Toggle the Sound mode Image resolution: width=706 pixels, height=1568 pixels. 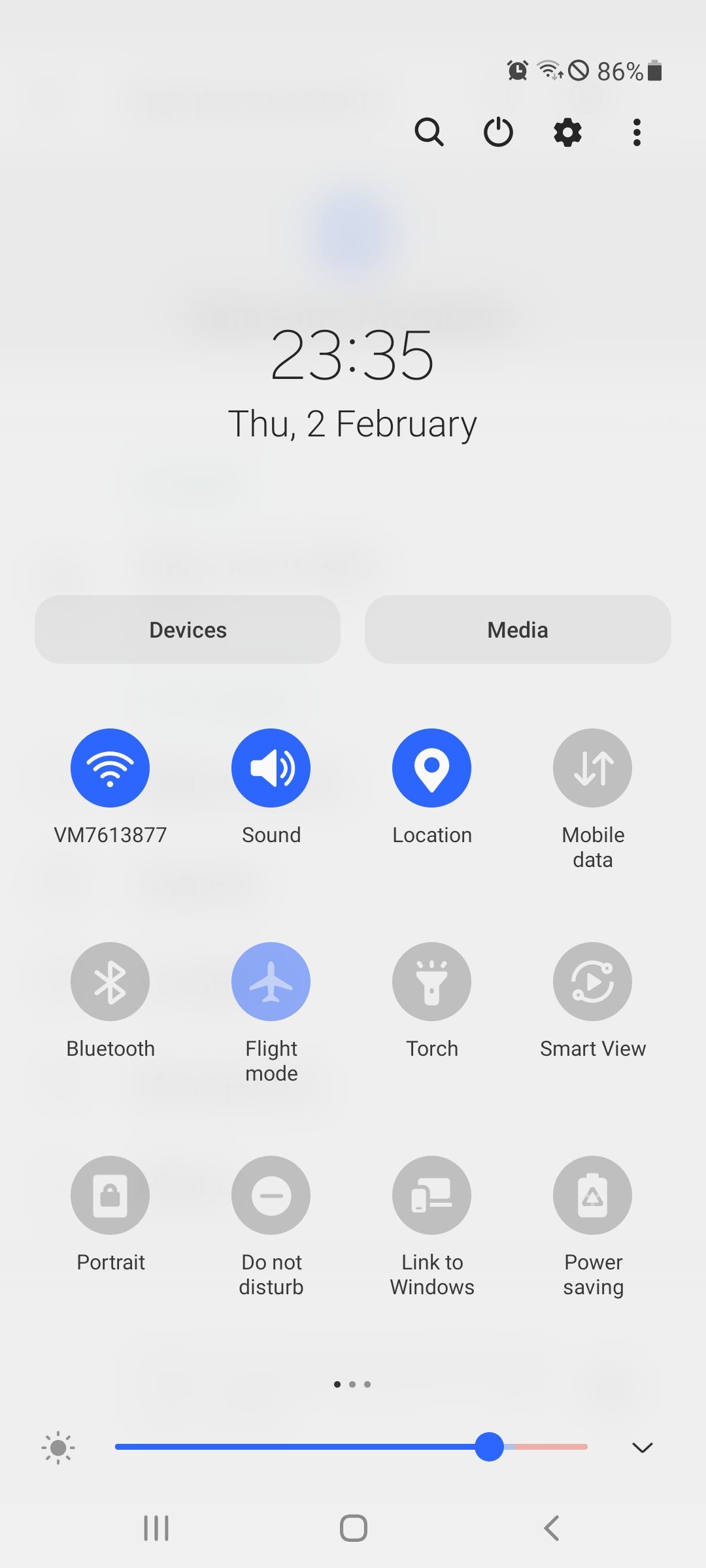point(271,768)
